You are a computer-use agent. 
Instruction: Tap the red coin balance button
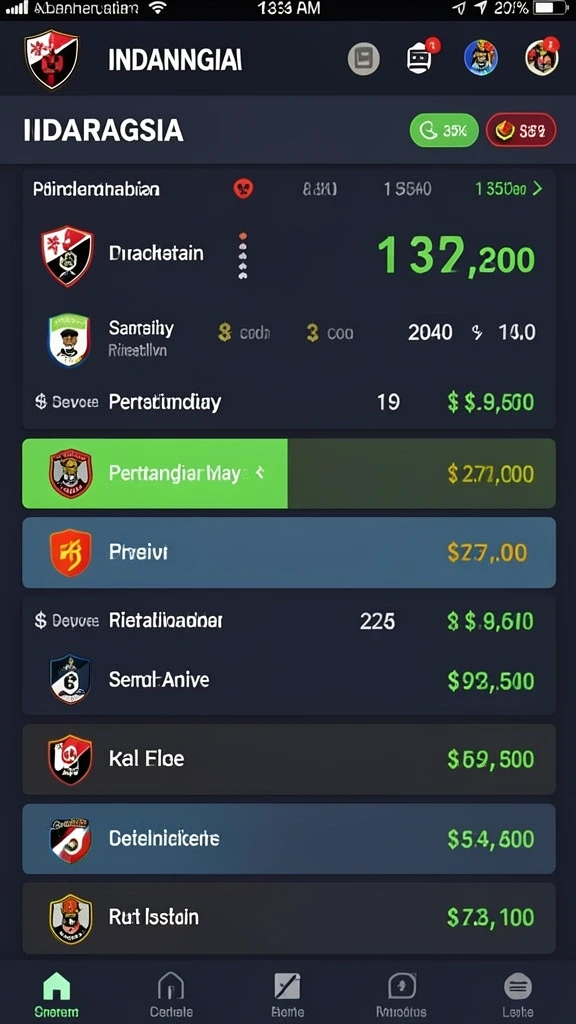click(520, 130)
